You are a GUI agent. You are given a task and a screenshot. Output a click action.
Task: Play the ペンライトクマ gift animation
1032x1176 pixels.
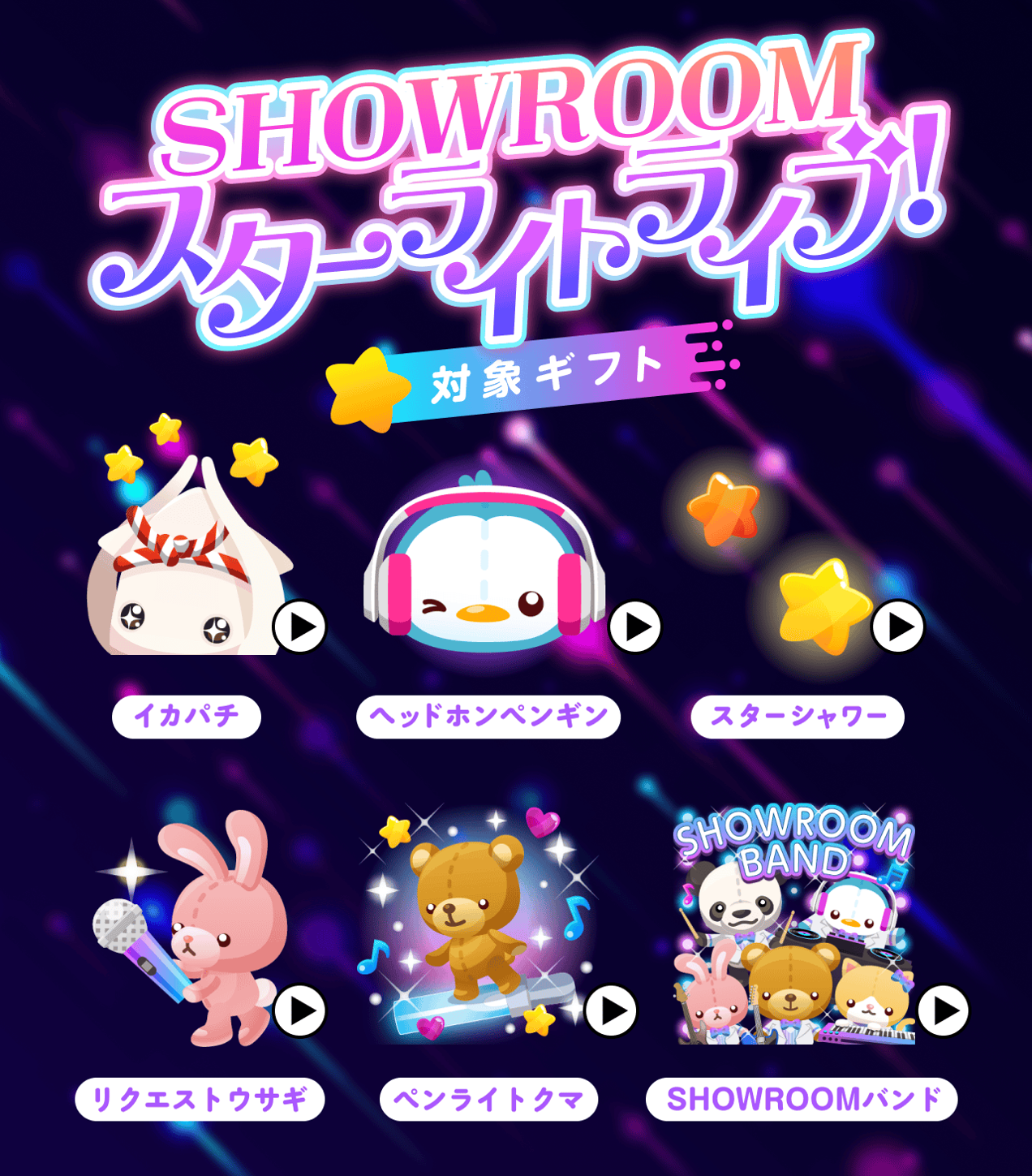[611, 1010]
